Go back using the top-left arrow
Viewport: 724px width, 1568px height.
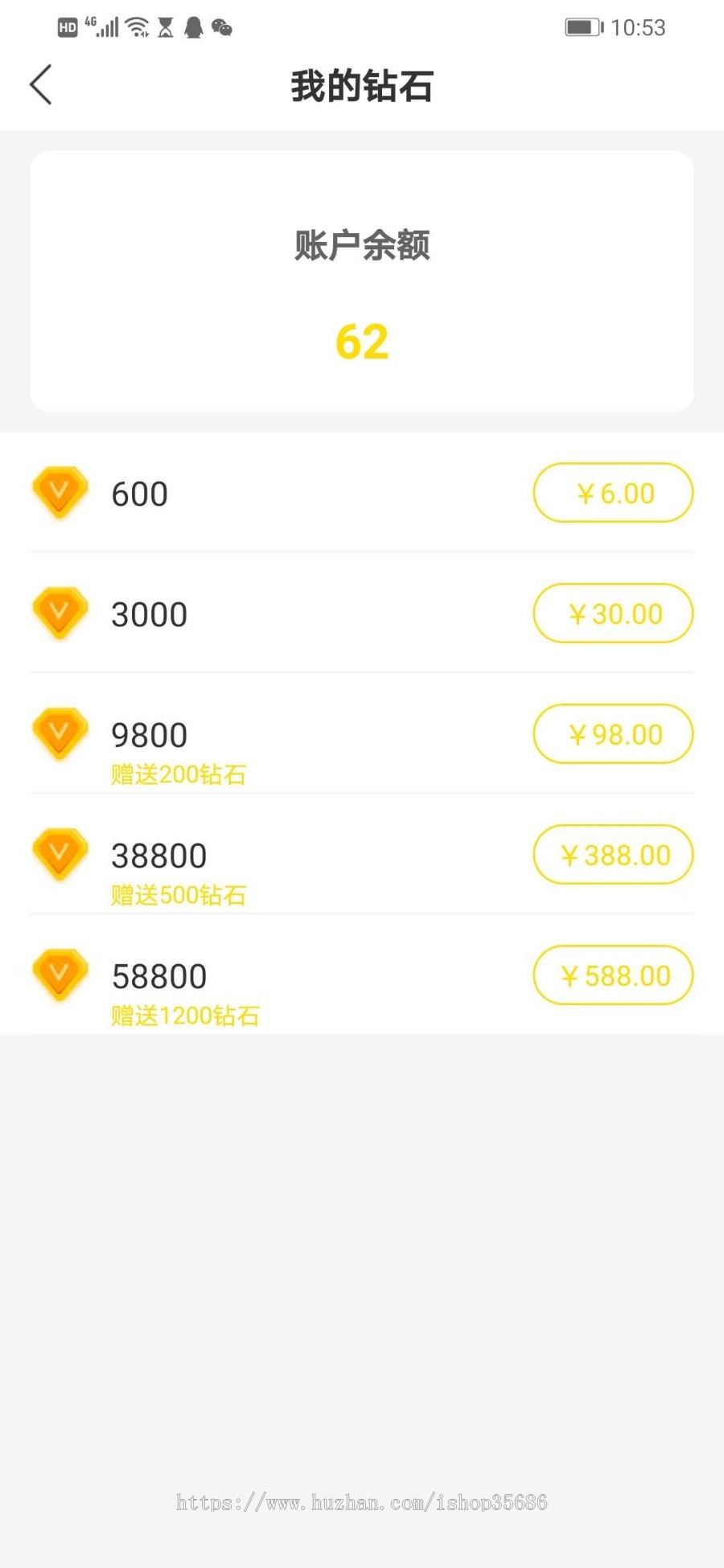(x=41, y=84)
